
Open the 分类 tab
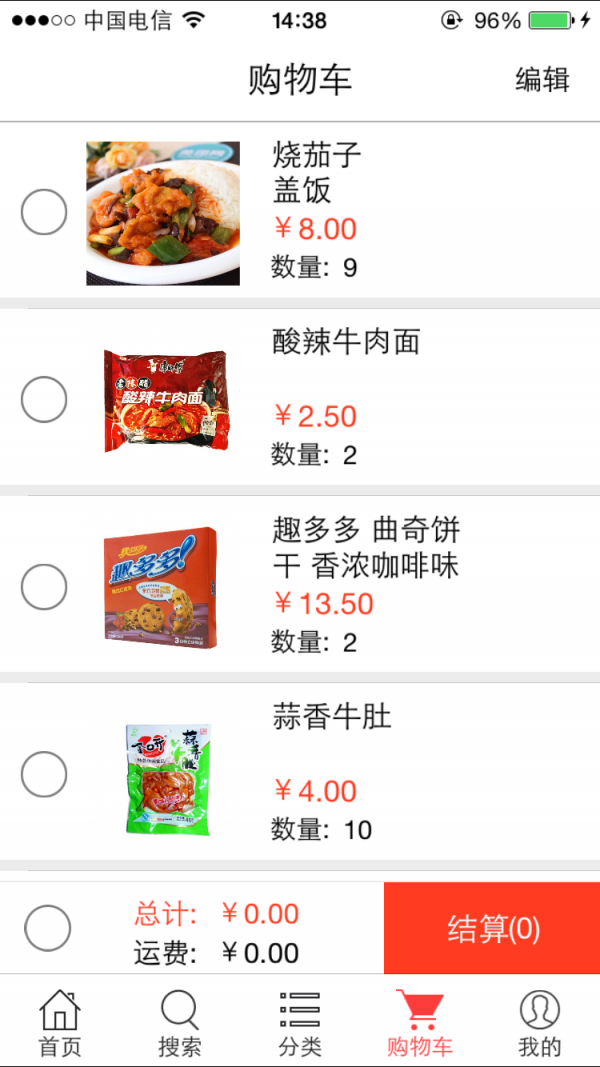point(300,1022)
